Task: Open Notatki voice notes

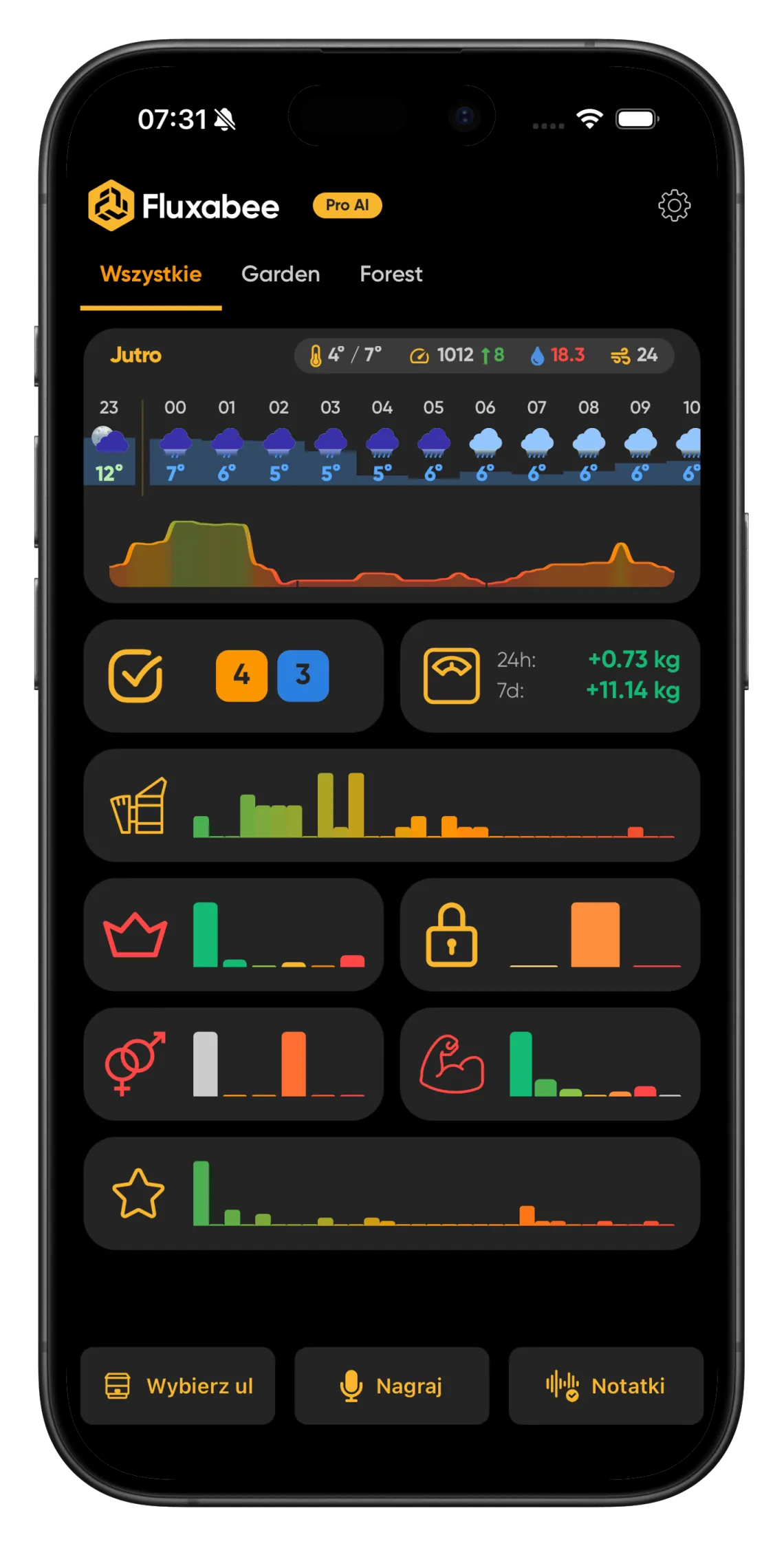Action: point(606,1386)
